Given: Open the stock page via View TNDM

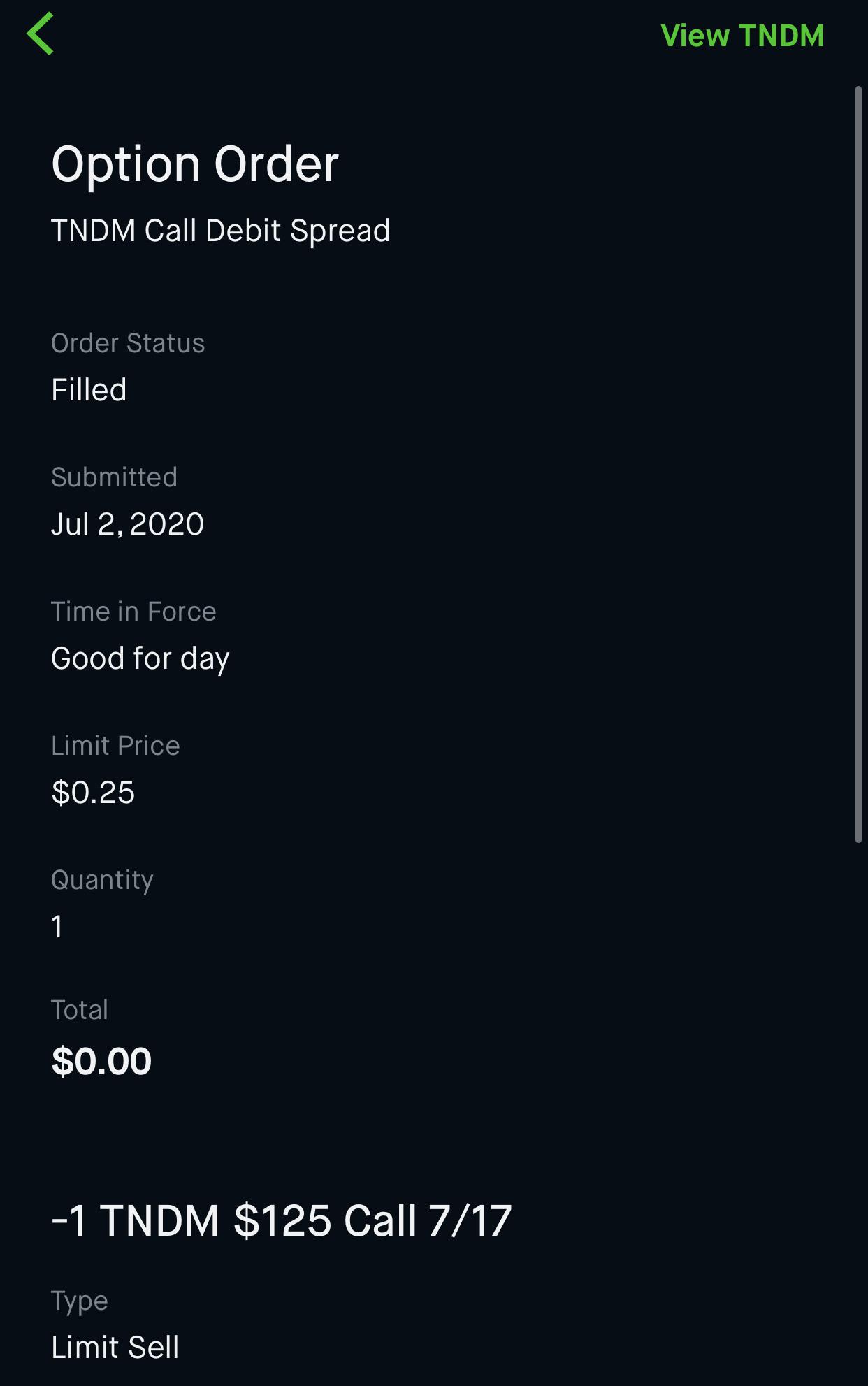Looking at the screenshot, I should click(x=743, y=35).
